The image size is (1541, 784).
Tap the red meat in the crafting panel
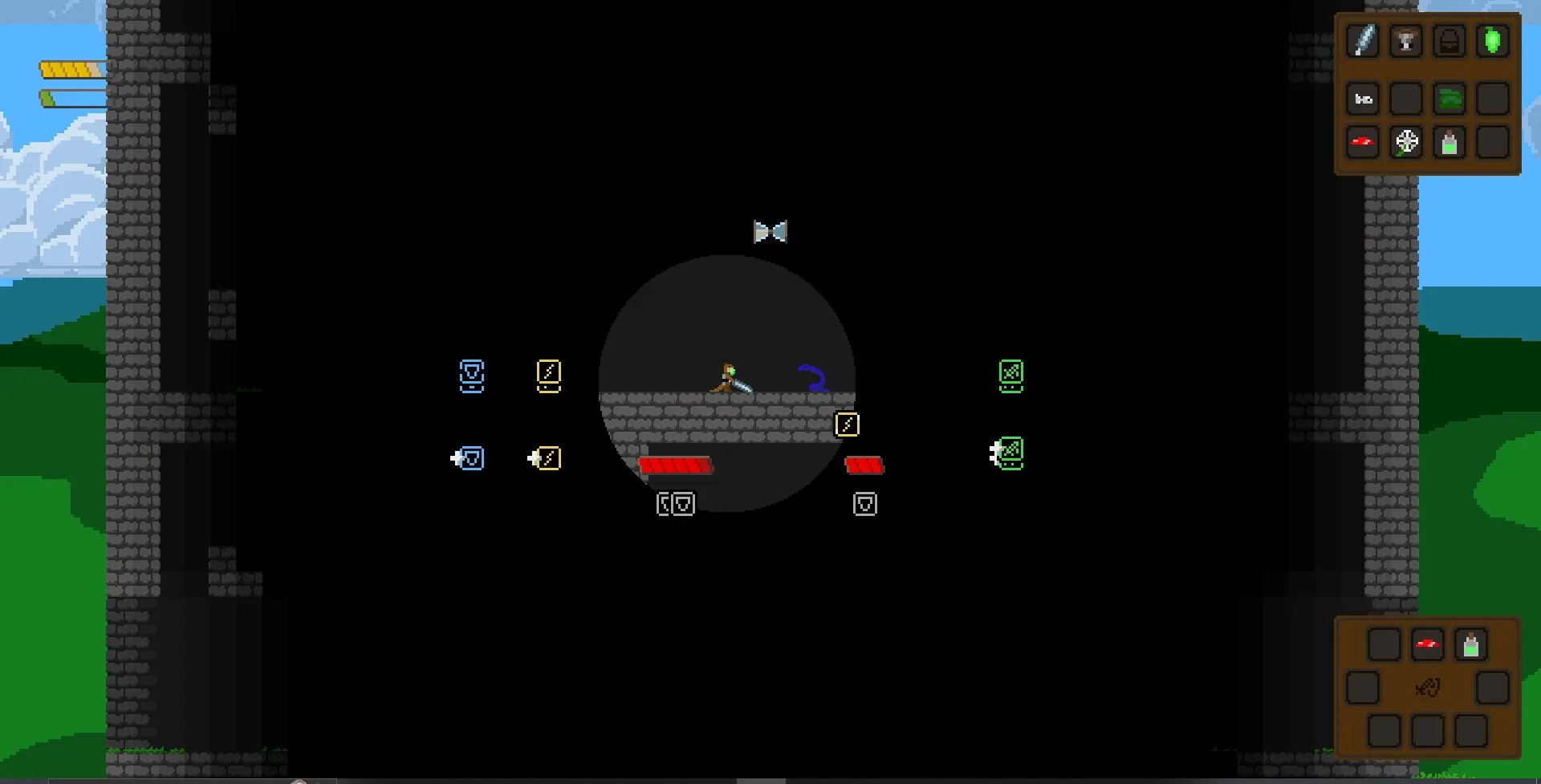1427,644
